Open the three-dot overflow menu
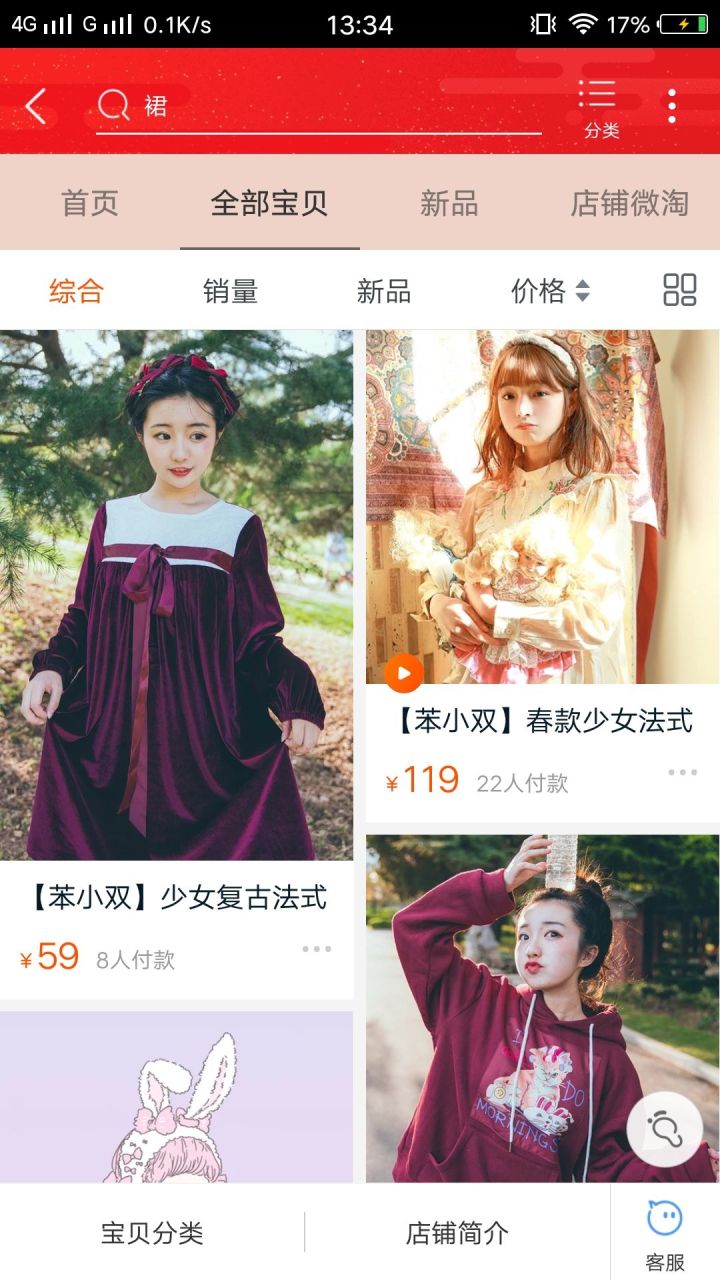The height and width of the screenshot is (1280, 720). tap(672, 106)
